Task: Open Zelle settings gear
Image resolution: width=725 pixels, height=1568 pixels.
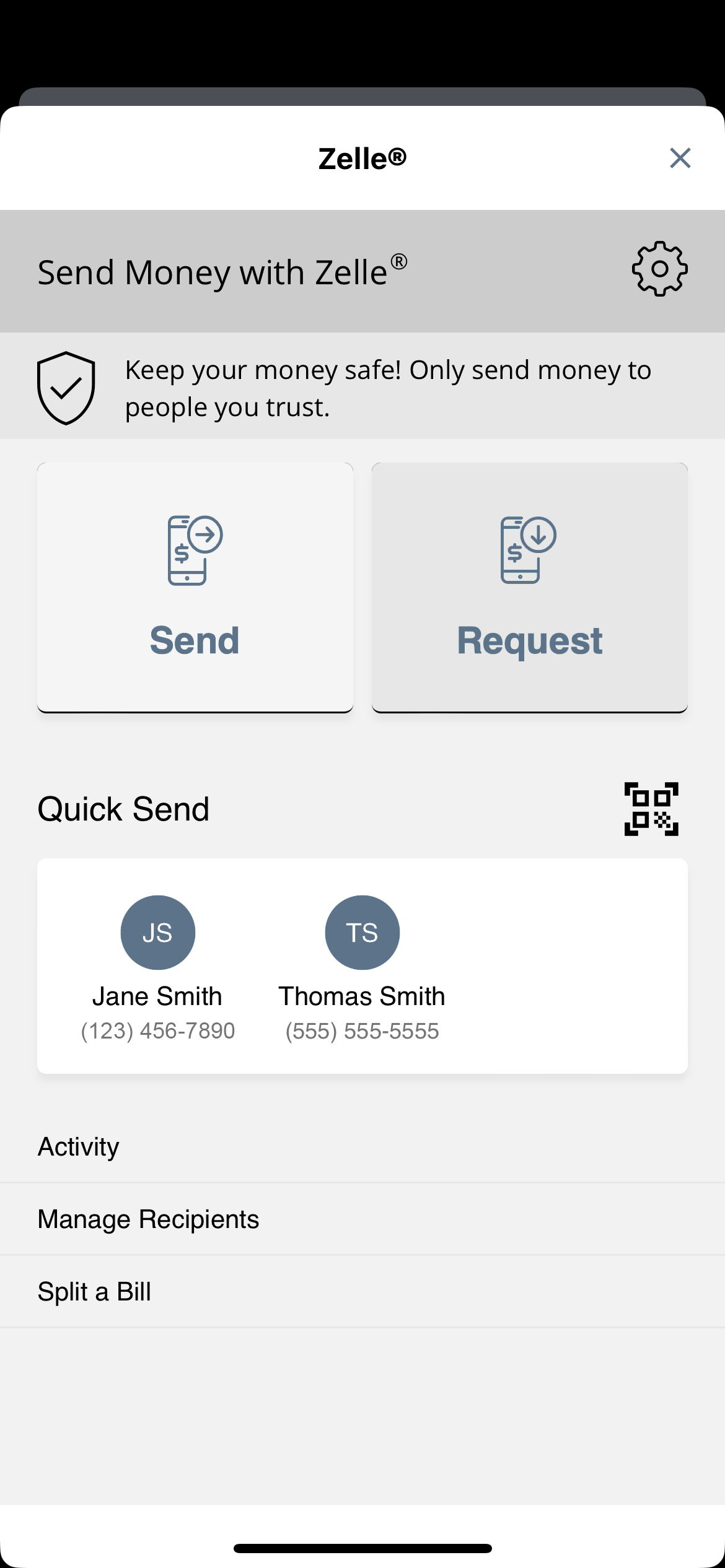Action: 659,269
